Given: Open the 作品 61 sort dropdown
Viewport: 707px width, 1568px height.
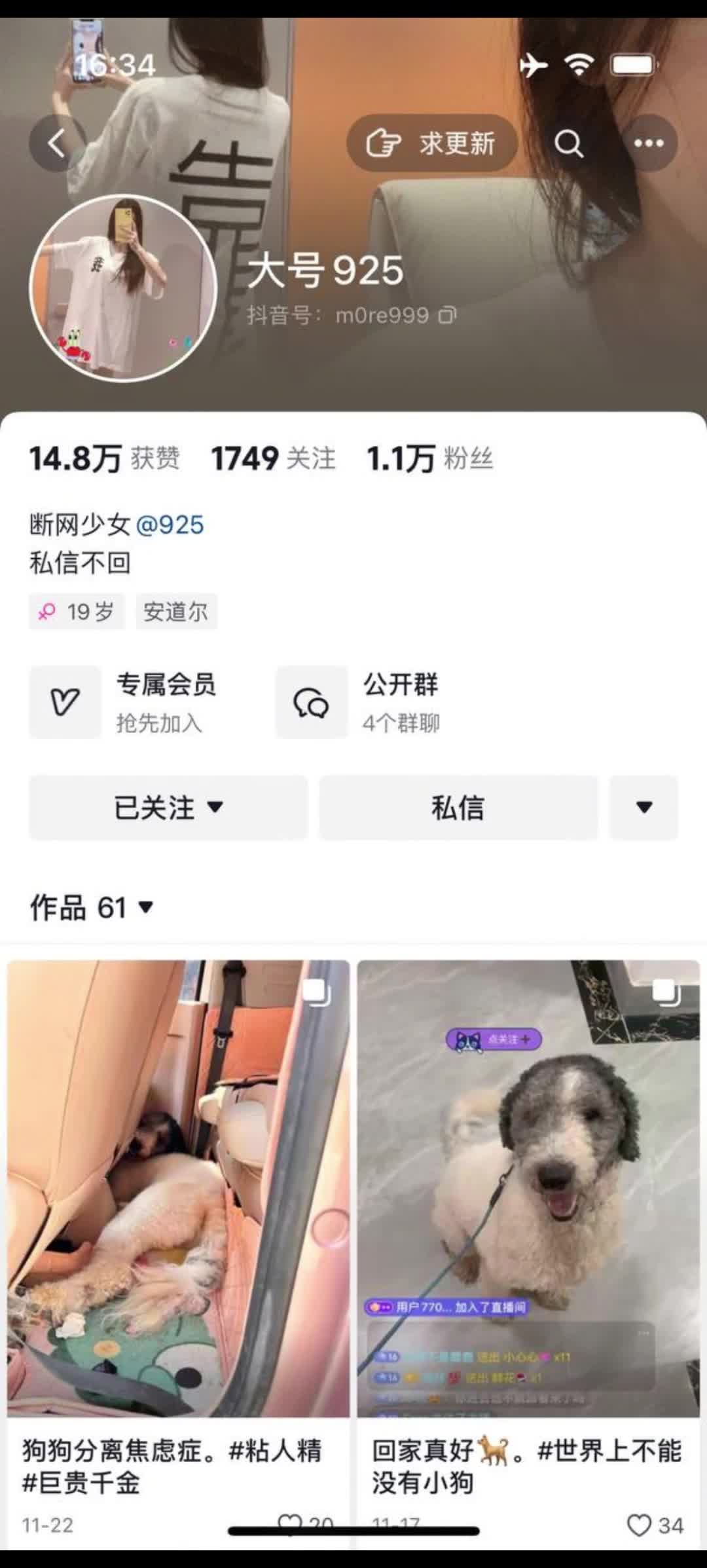Looking at the screenshot, I should pyautogui.click(x=92, y=908).
